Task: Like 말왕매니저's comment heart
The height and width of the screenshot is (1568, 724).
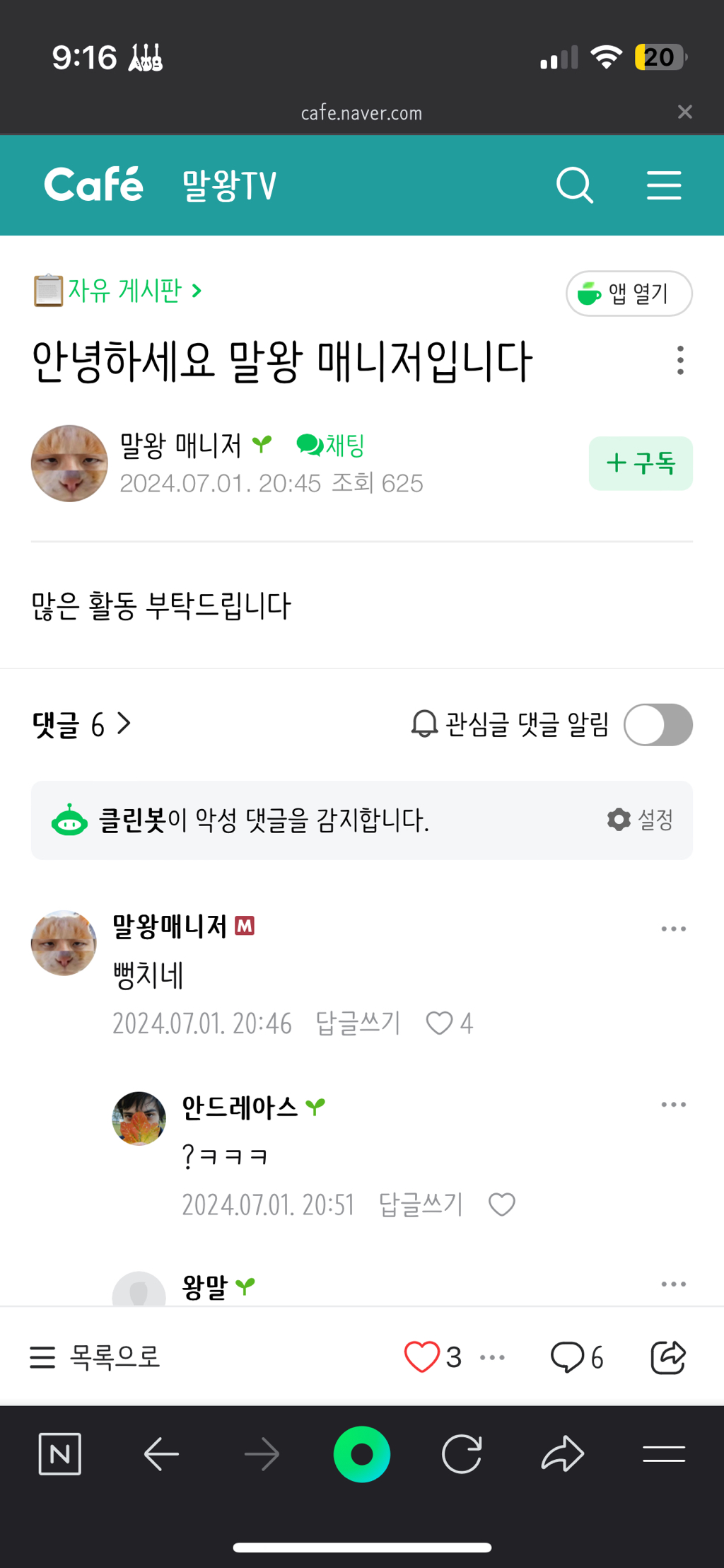Action: click(440, 1023)
